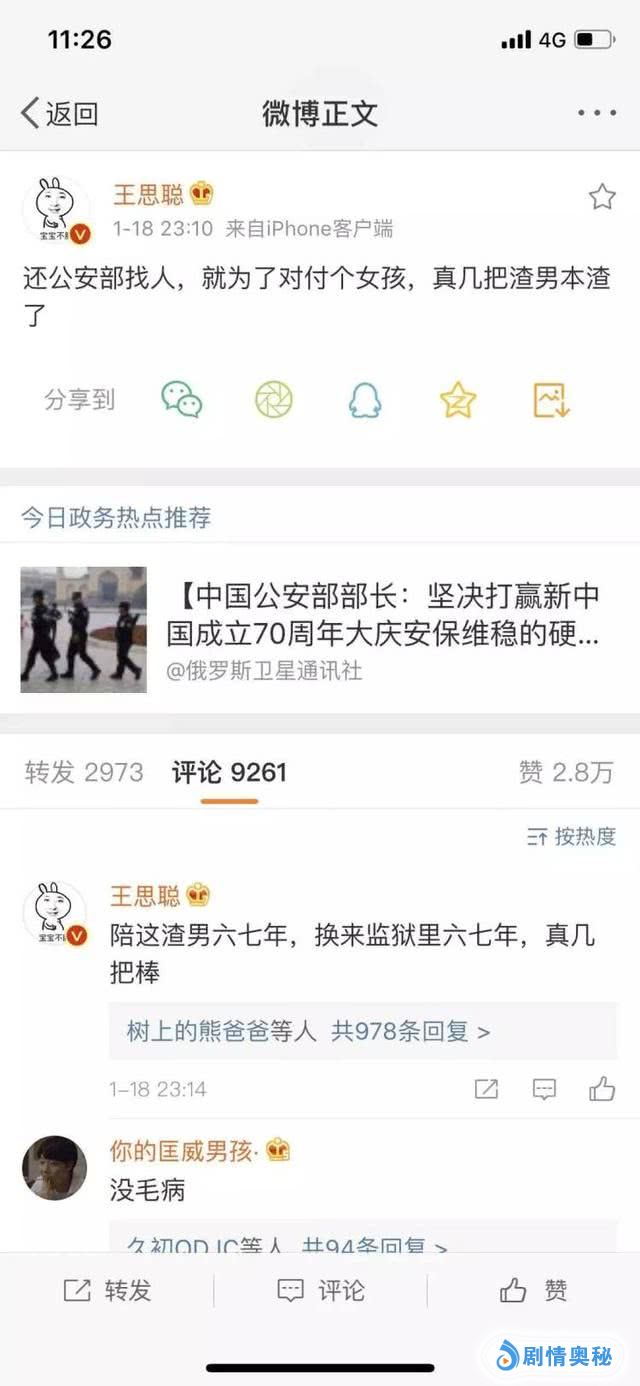The image size is (640, 1386).
Task: Open 你的匡威男孩's profile avatar
Action: coord(54,1167)
